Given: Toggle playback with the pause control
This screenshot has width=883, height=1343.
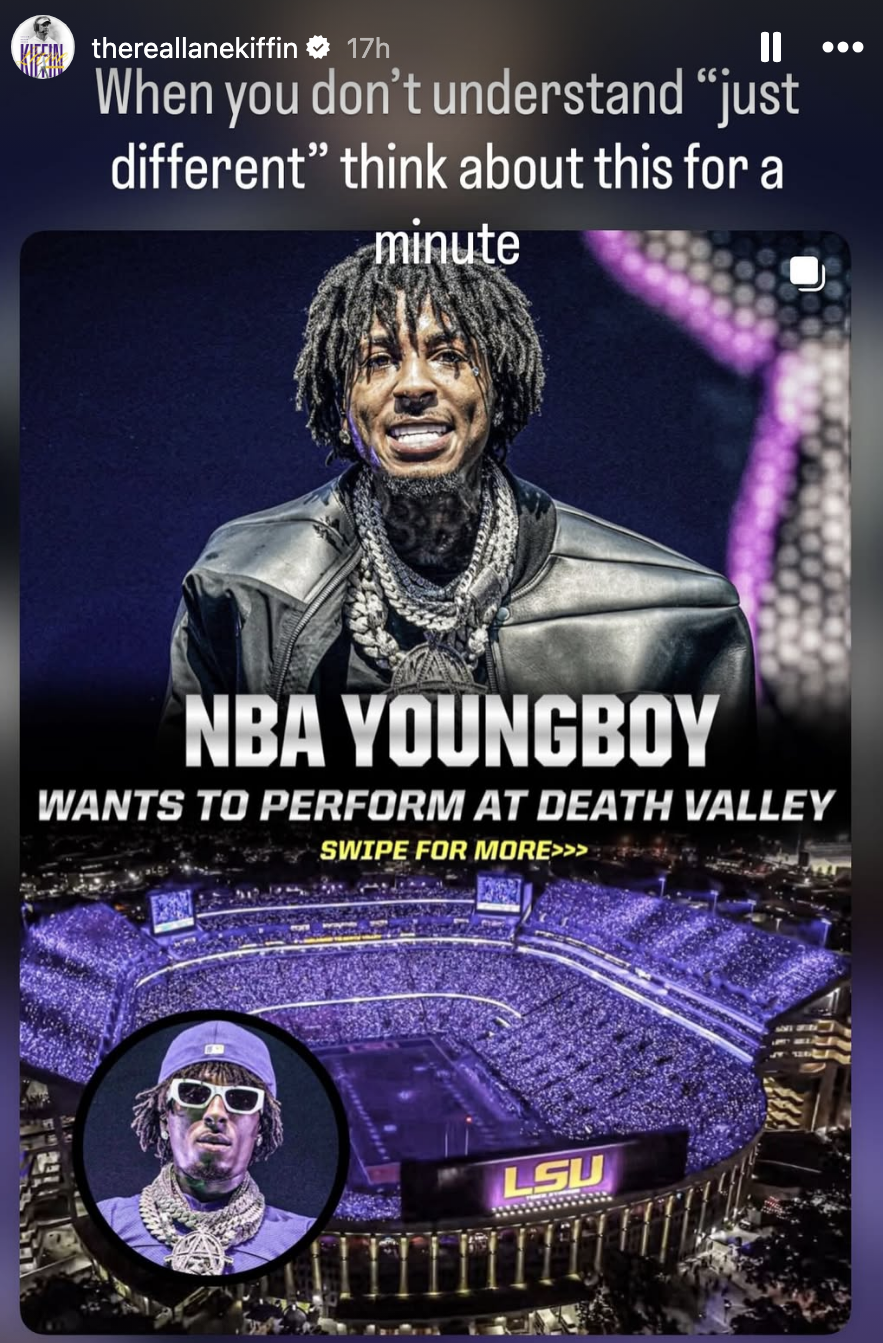Looking at the screenshot, I should [771, 46].
